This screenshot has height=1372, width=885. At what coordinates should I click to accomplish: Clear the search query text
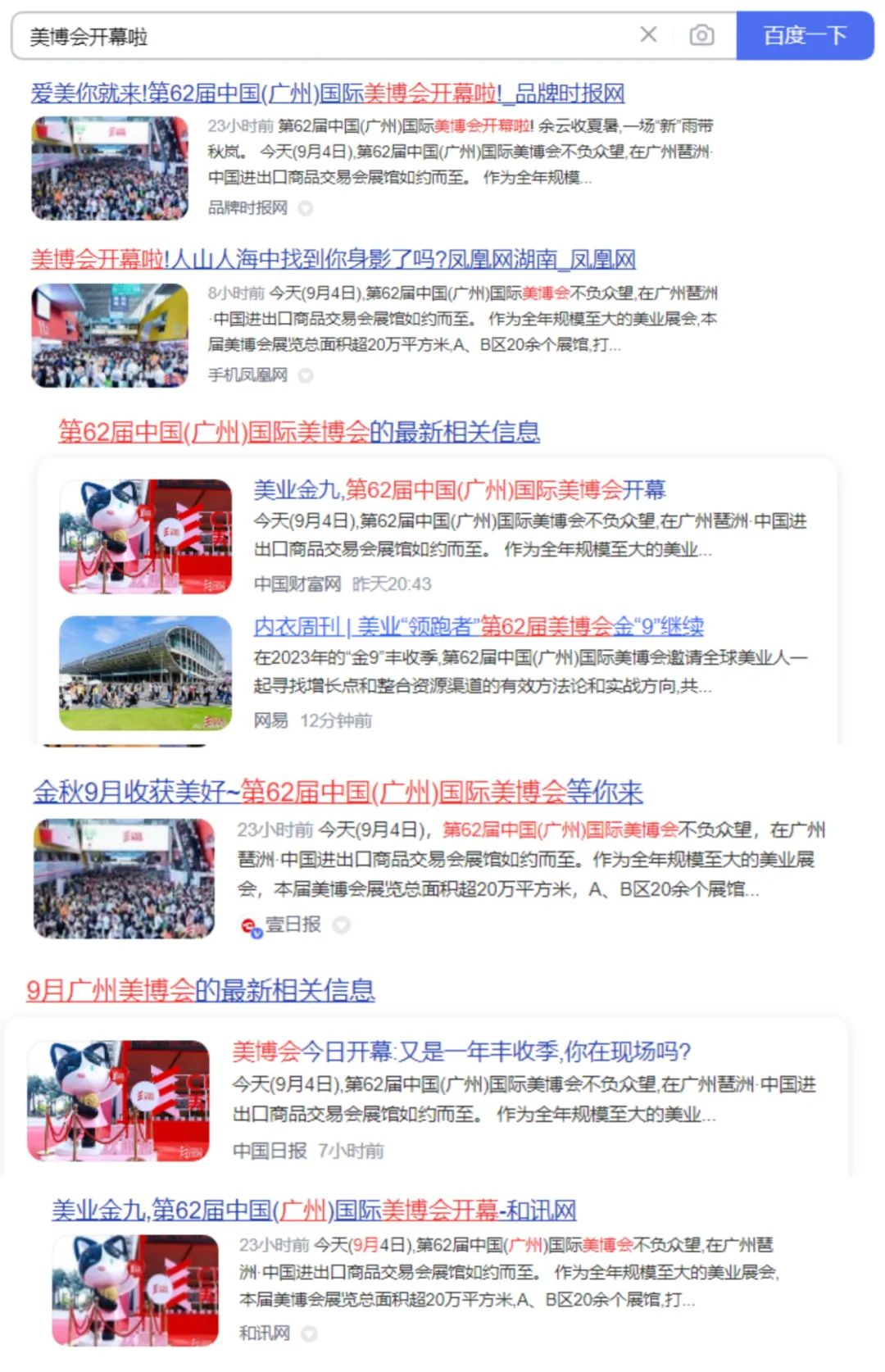pyautogui.click(x=648, y=34)
